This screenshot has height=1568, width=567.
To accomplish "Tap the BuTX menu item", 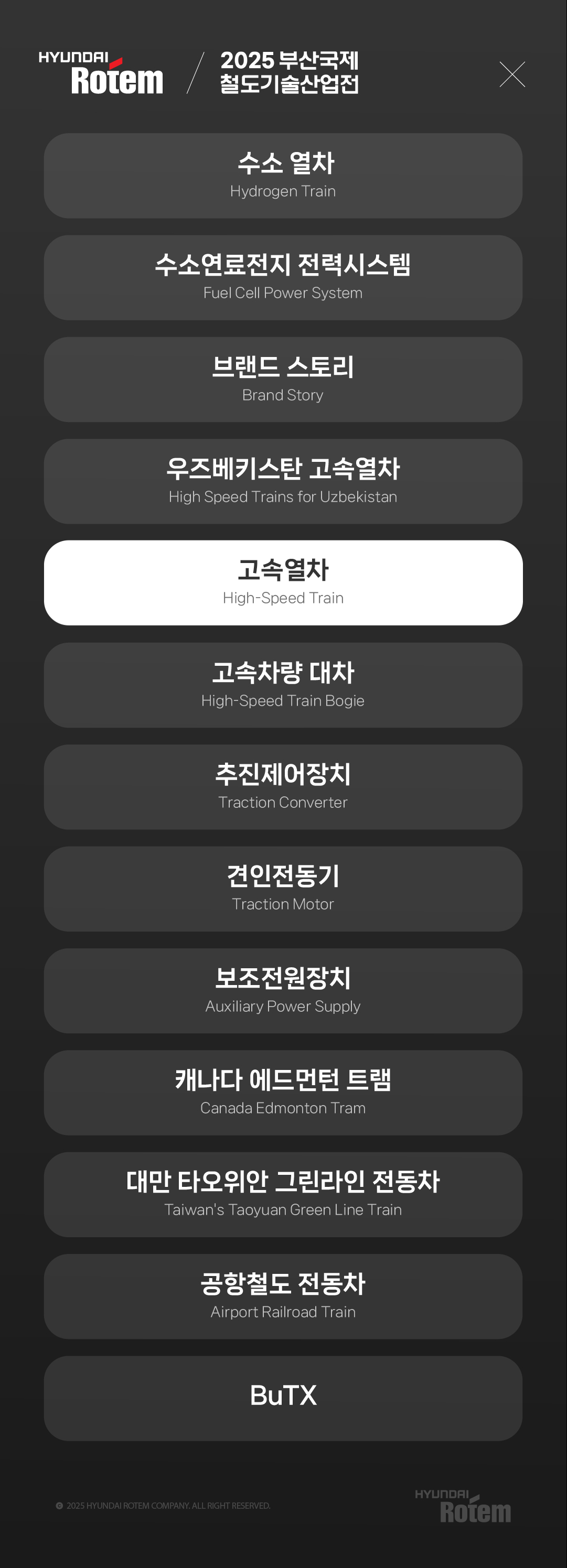I will pyautogui.click(x=283, y=1398).
